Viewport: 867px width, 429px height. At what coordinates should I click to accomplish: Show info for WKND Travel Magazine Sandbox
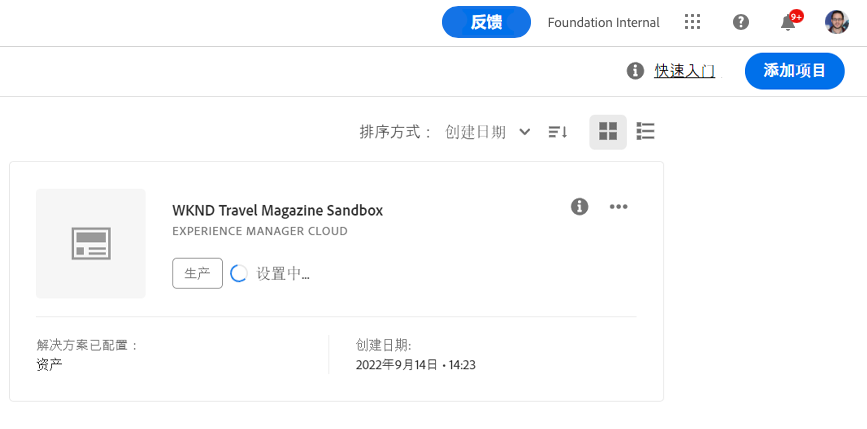(x=579, y=207)
